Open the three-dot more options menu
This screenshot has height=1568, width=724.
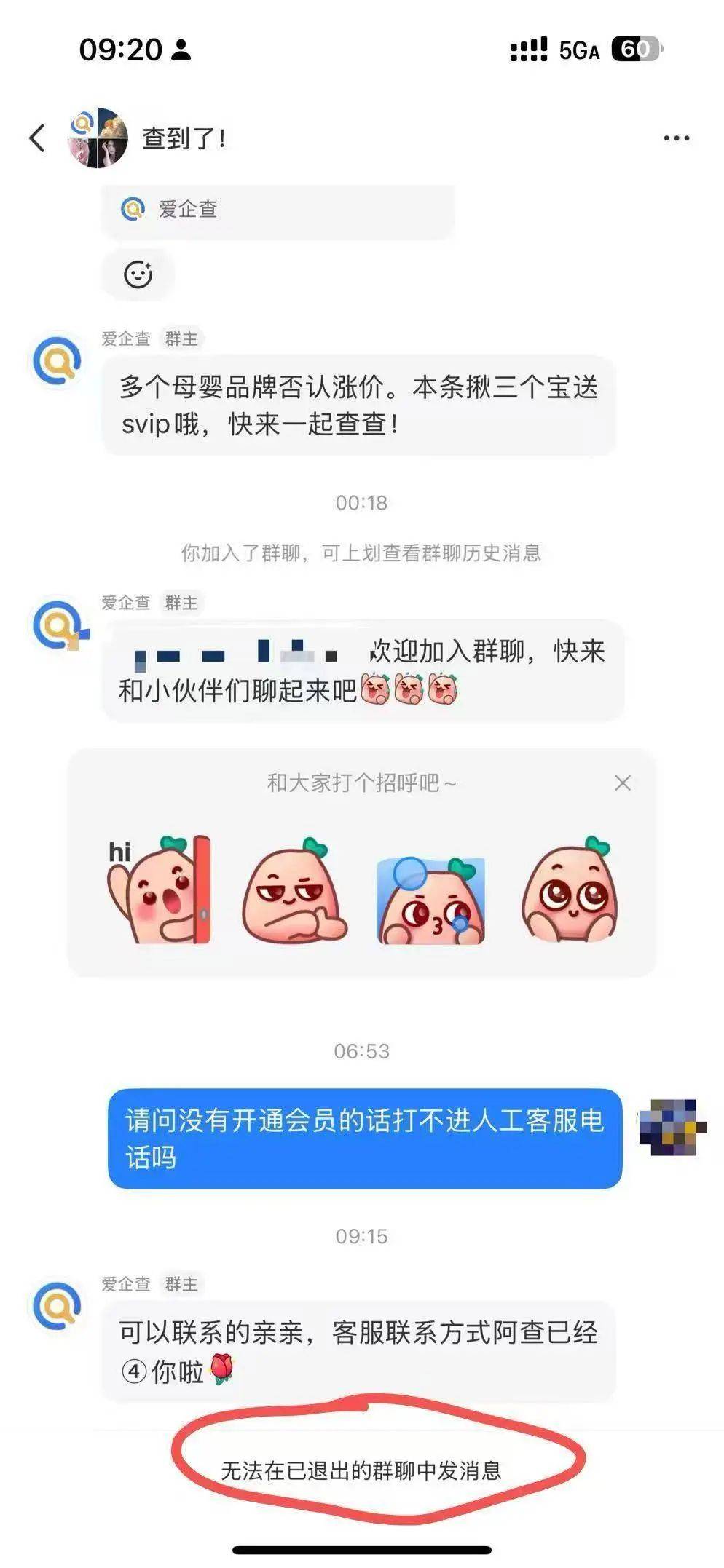coord(676,138)
